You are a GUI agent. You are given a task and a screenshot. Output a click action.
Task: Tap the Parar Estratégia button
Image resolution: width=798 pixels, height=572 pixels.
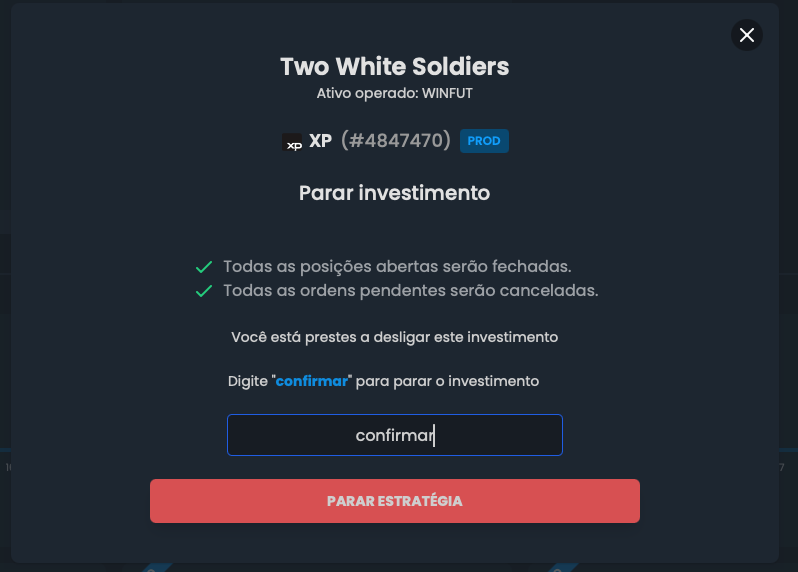pyautogui.click(x=395, y=501)
